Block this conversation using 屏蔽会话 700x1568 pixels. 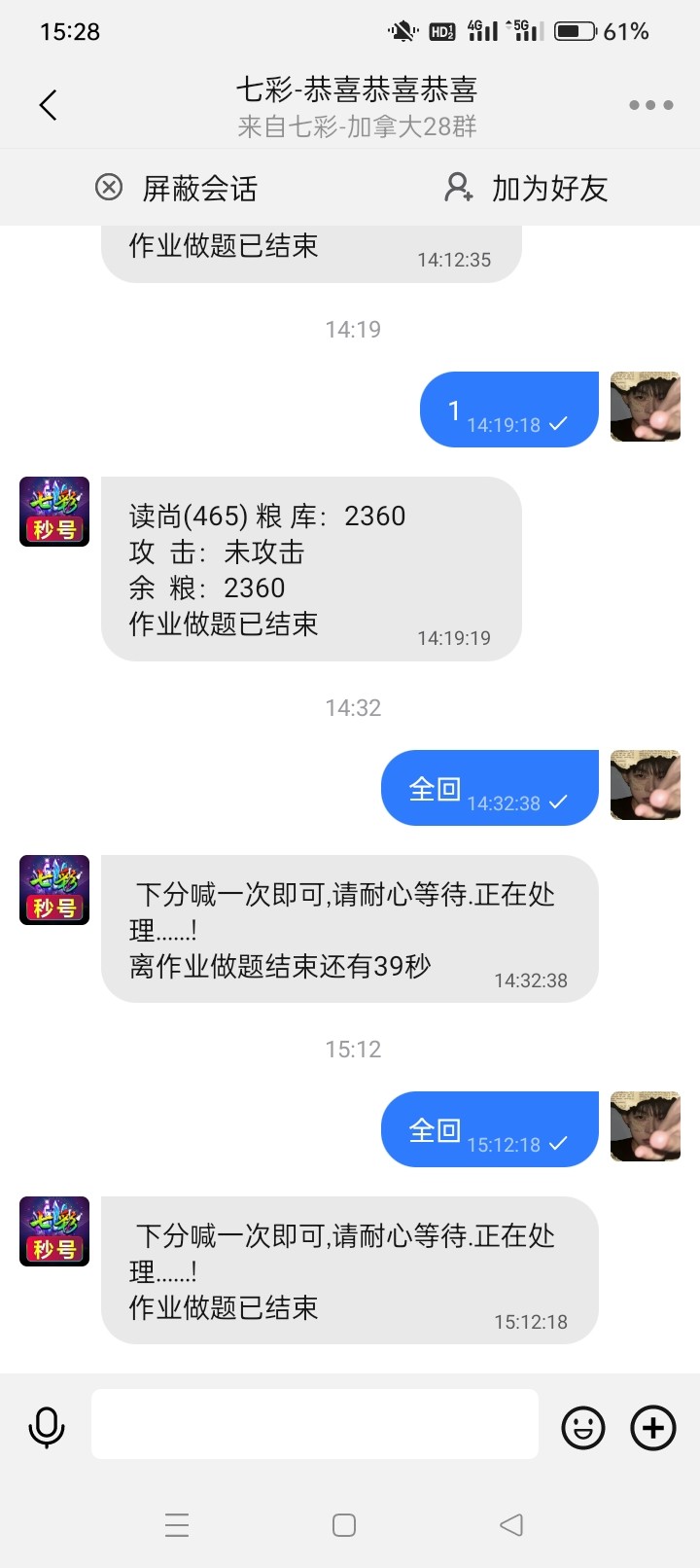(199, 189)
